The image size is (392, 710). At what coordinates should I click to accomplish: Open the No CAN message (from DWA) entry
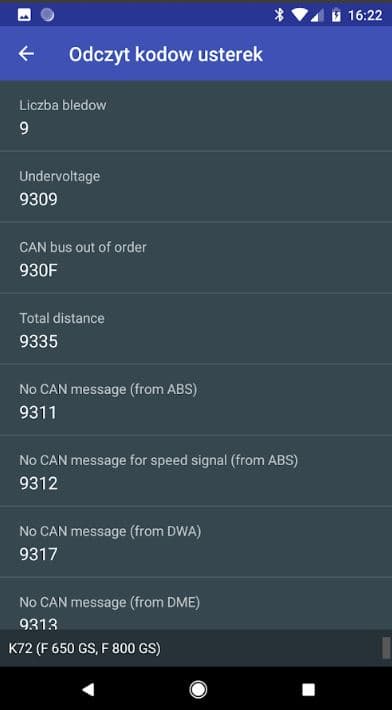[196, 542]
